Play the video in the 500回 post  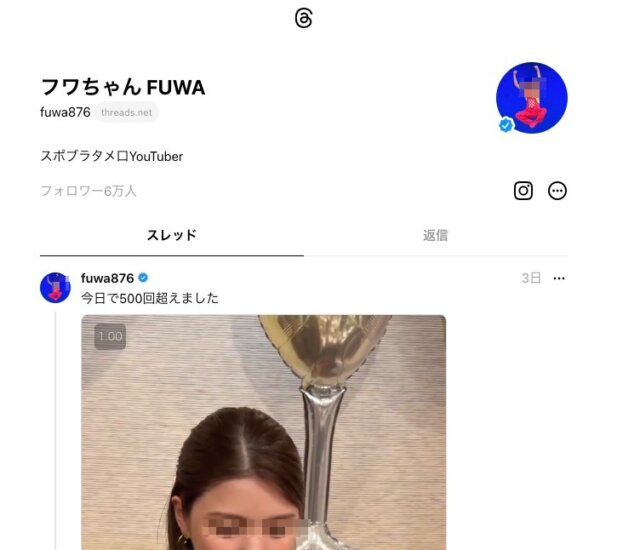pyautogui.click(x=263, y=432)
